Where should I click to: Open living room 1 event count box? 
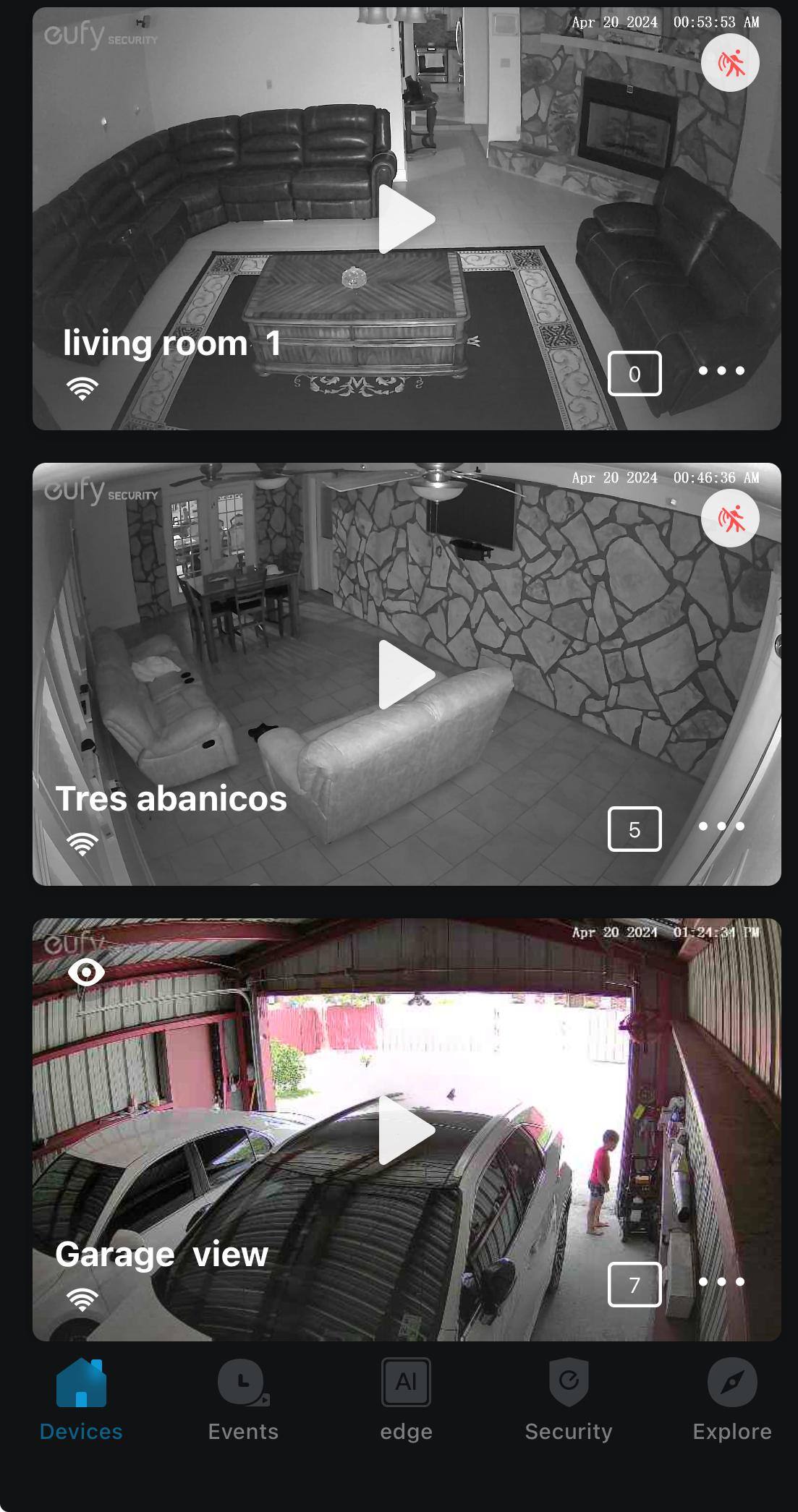point(634,374)
